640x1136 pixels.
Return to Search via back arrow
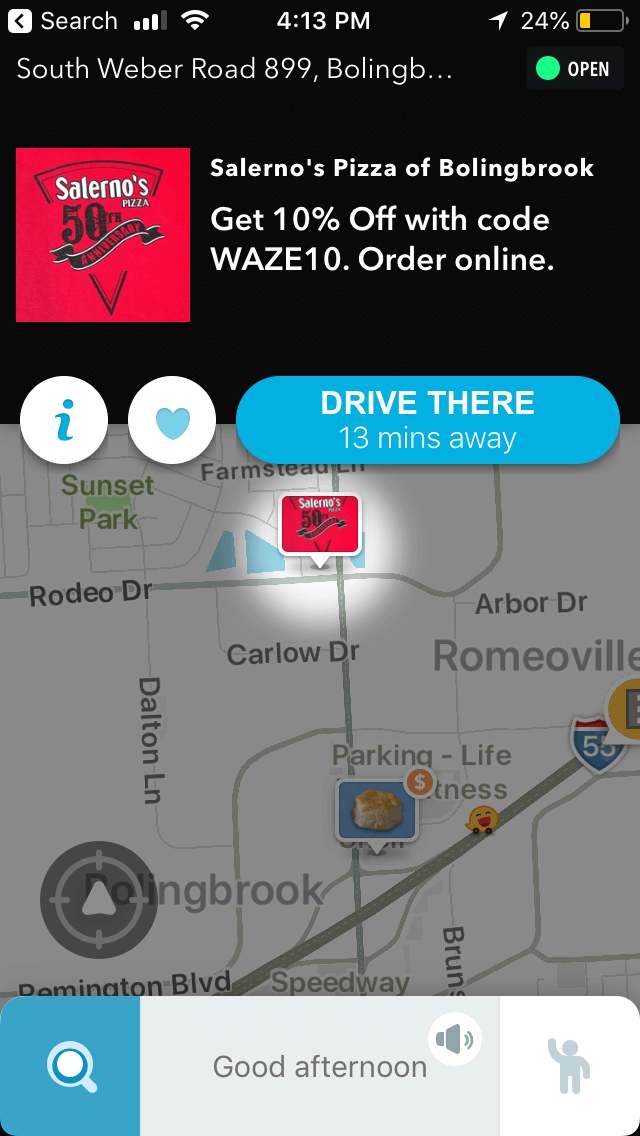pyautogui.click(x=62, y=21)
